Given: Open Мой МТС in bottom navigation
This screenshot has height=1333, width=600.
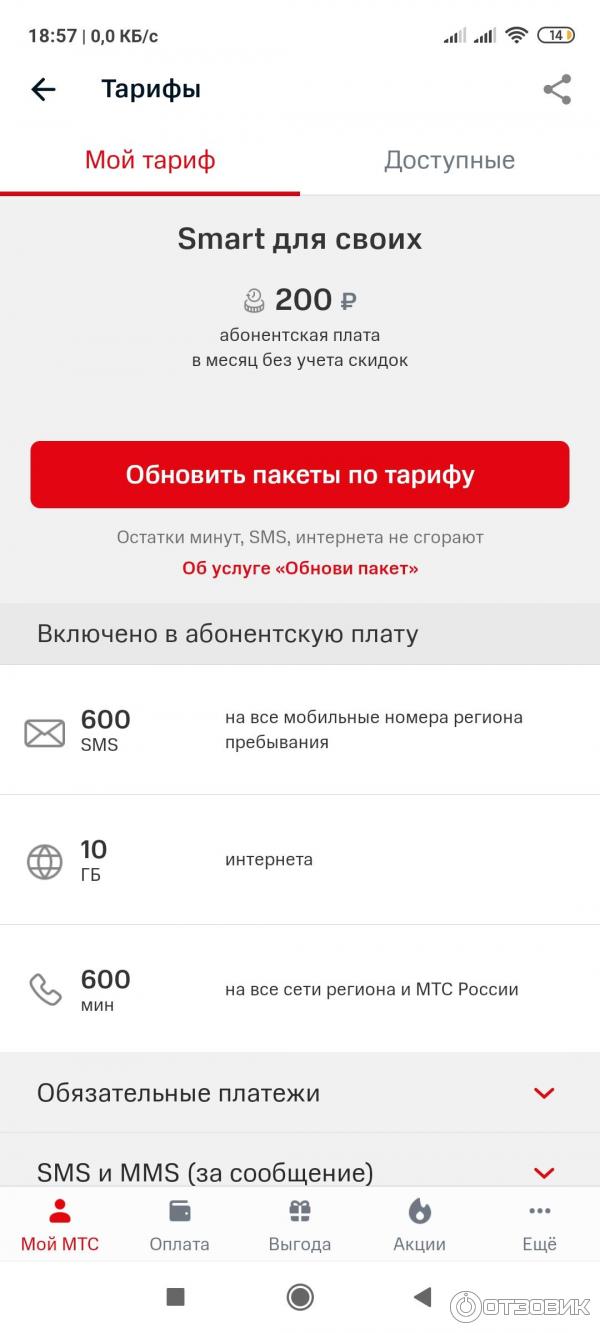Looking at the screenshot, I should pos(60,1226).
